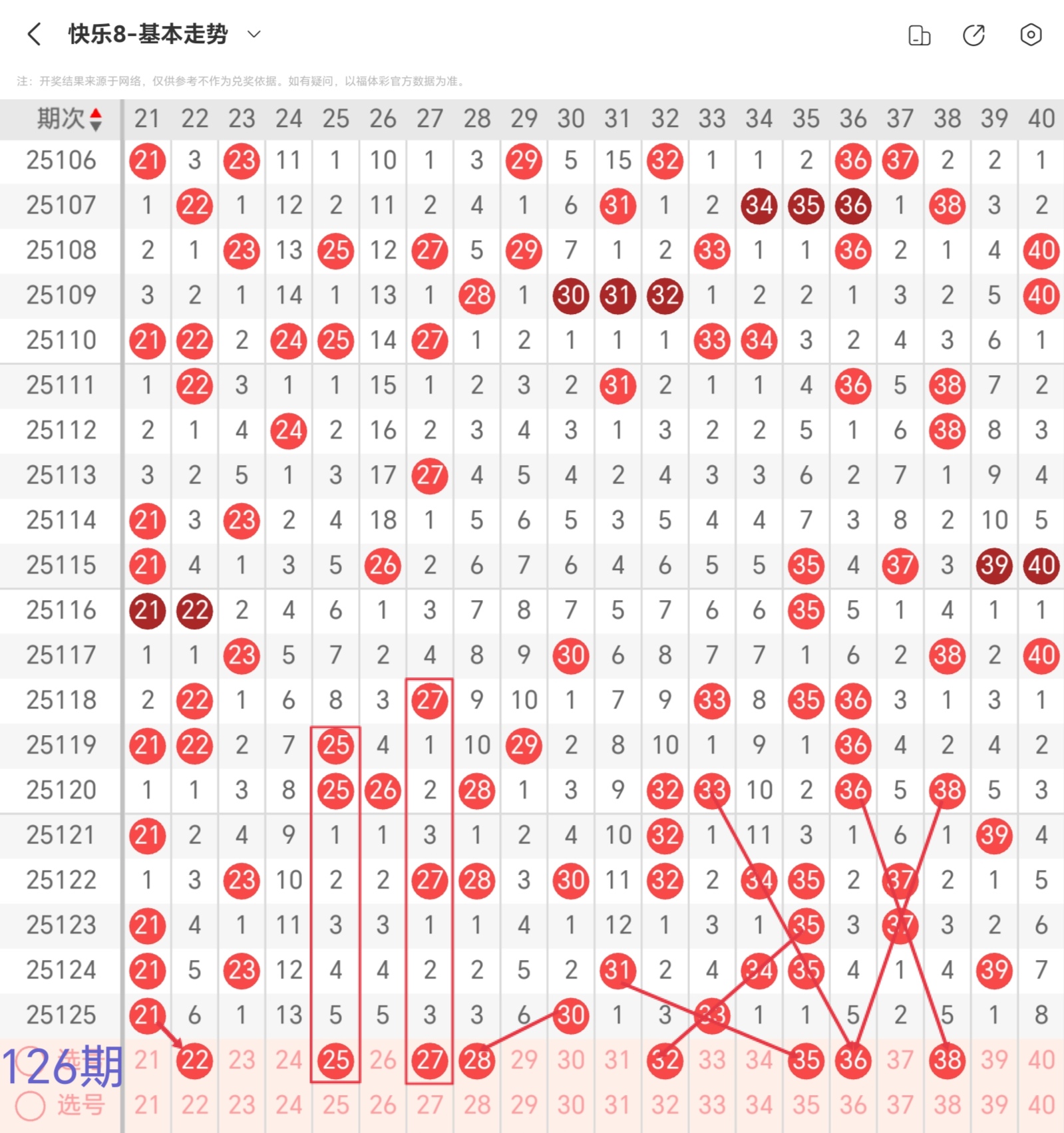Deselect highlighted ball 32 in the pick row
The image size is (1064, 1133).
(665, 1060)
